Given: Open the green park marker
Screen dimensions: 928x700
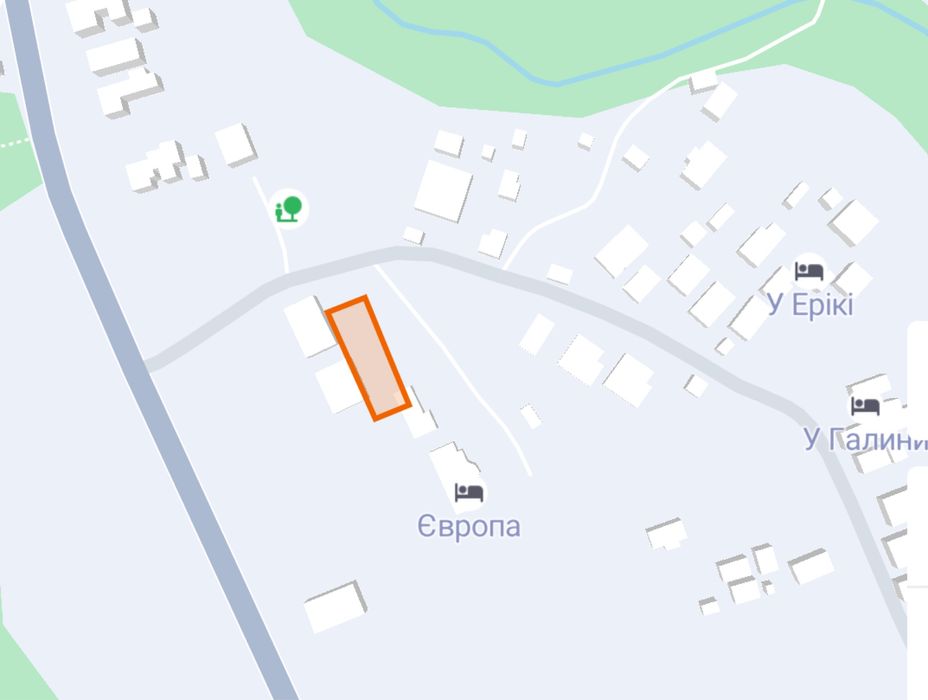Looking at the screenshot, I should point(289,209).
